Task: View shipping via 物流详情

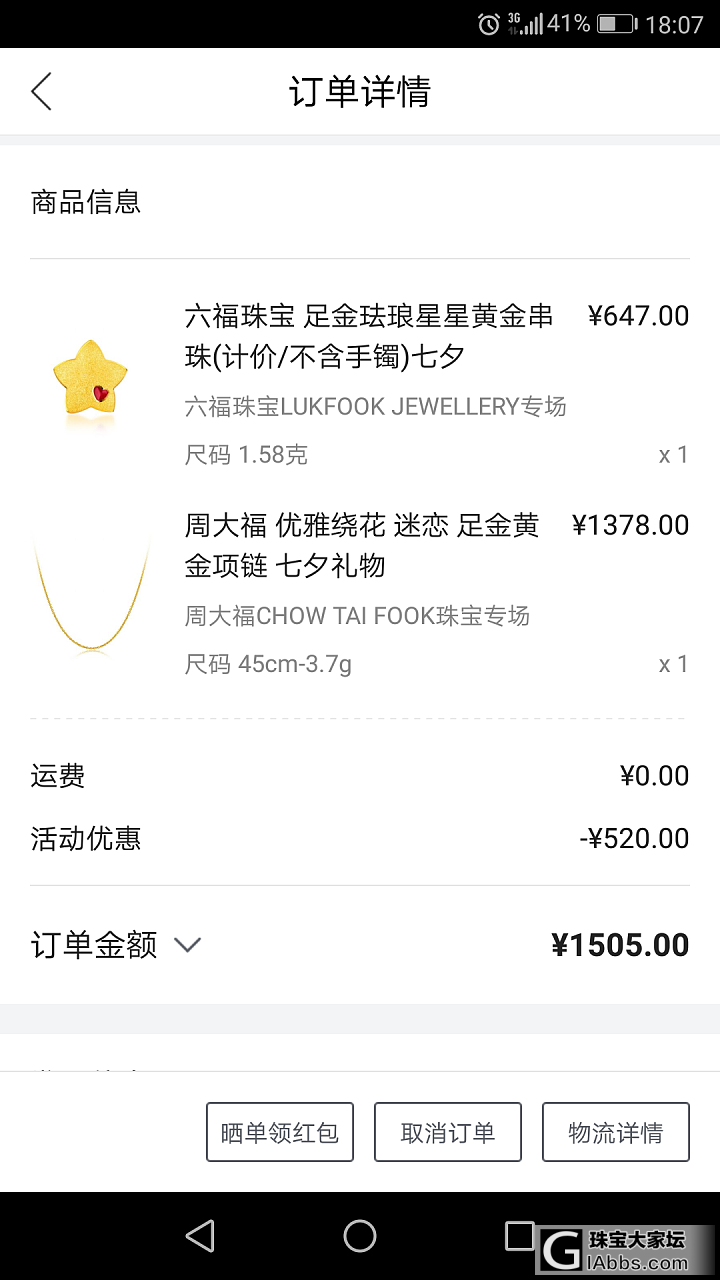Action: point(616,1132)
